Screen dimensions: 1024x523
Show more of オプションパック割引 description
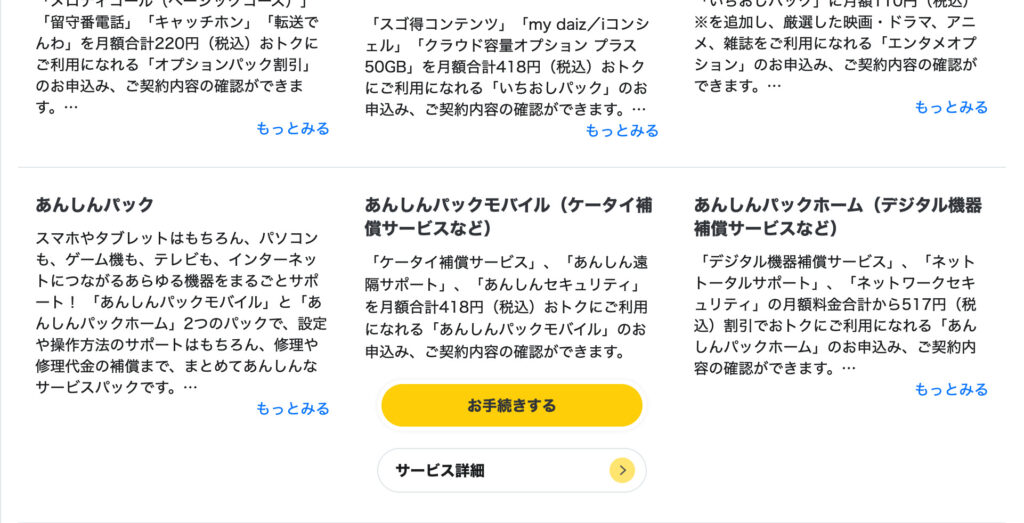[x=292, y=128]
